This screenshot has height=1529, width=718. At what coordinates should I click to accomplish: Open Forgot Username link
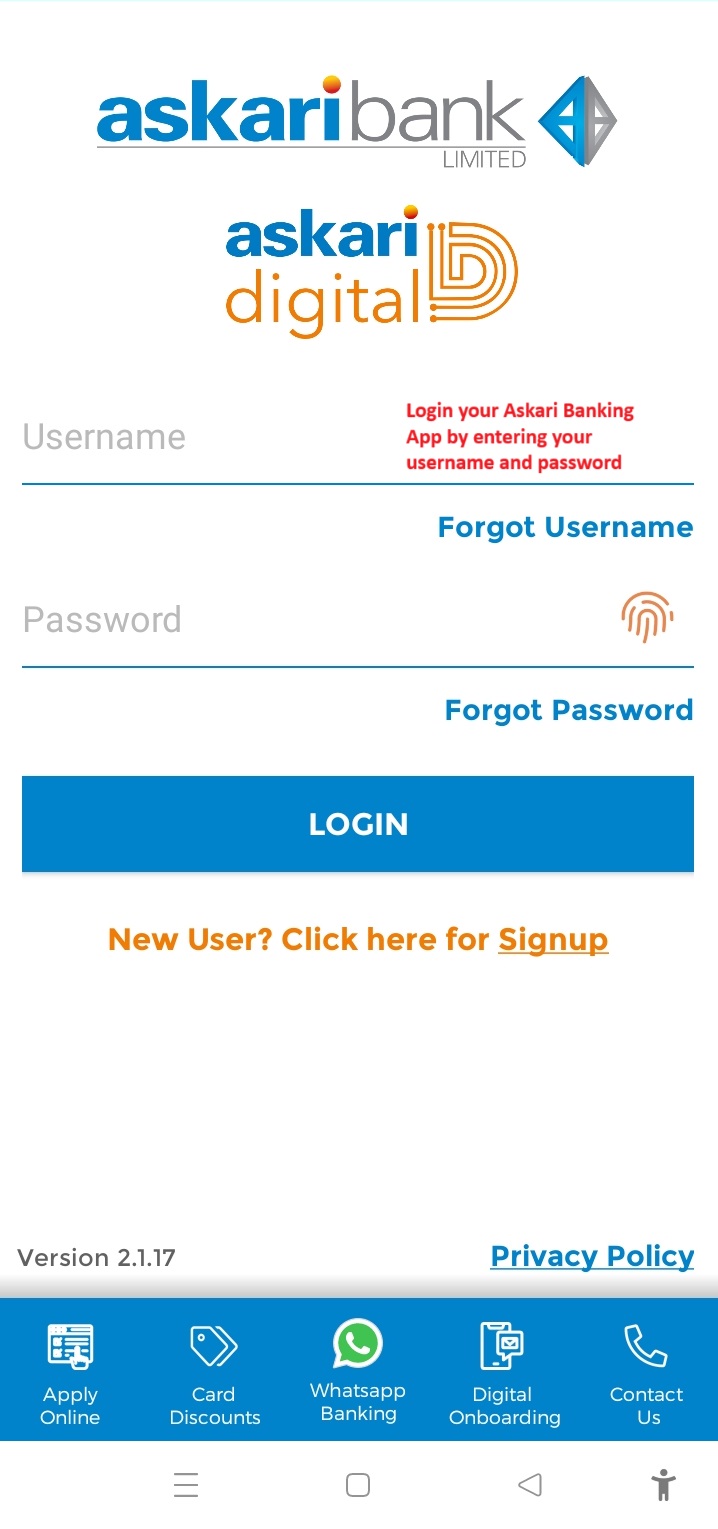(x=565, y=527)
